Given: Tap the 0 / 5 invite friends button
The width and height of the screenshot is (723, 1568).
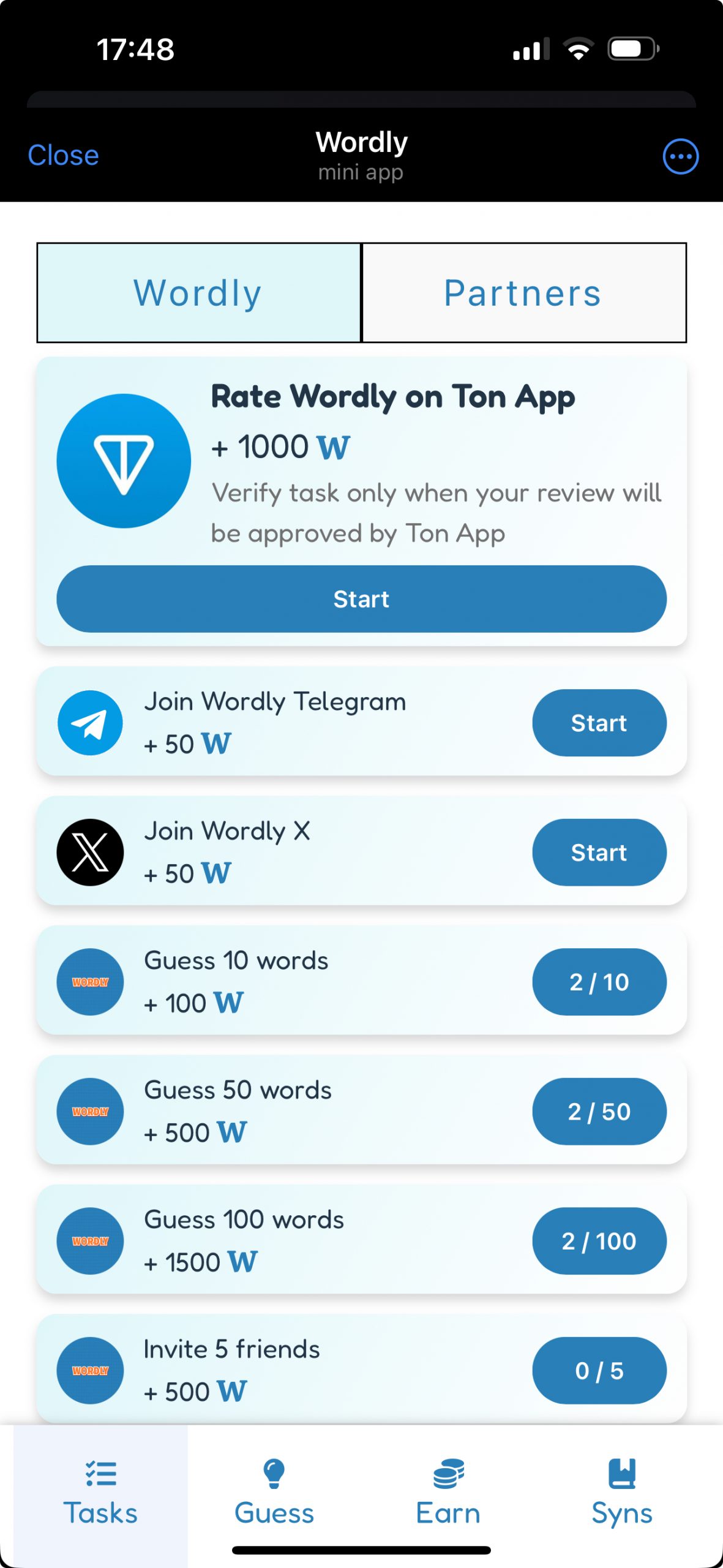Looking at the screenshot, I should pos(599,1371).
